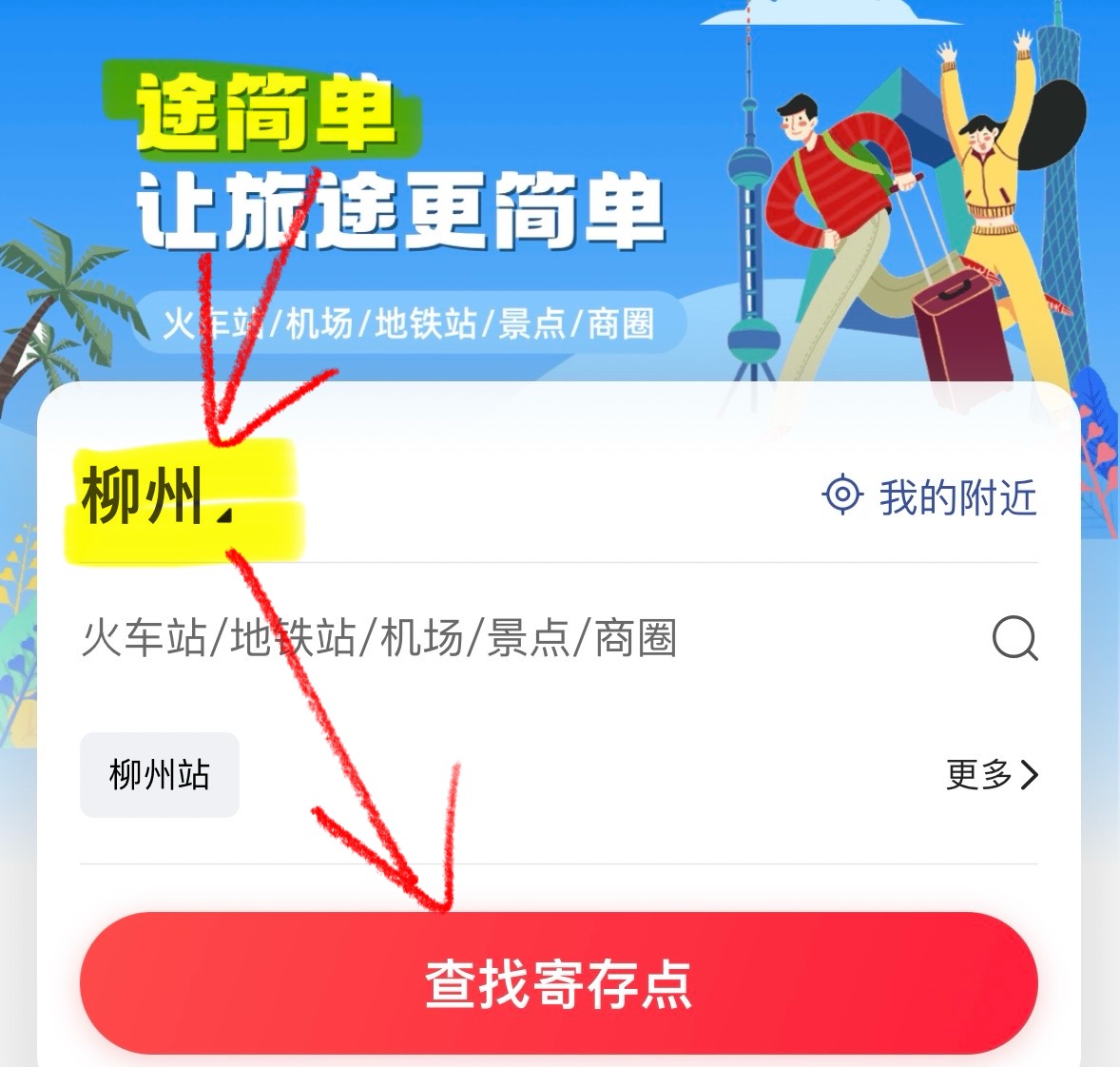The image size is (1120, 1067).
Task: Tap the magnifier search icon
Action: click(1014, 638)
